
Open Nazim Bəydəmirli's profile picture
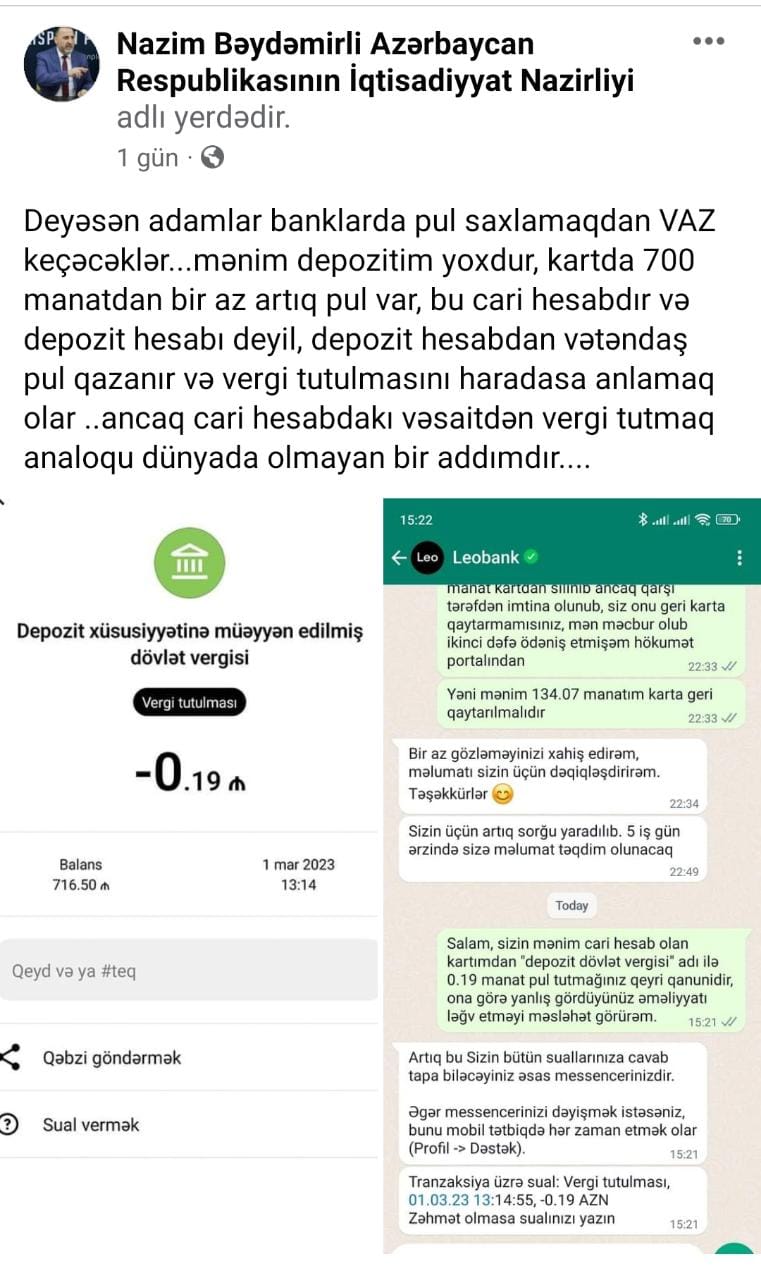tap(62, 64)
